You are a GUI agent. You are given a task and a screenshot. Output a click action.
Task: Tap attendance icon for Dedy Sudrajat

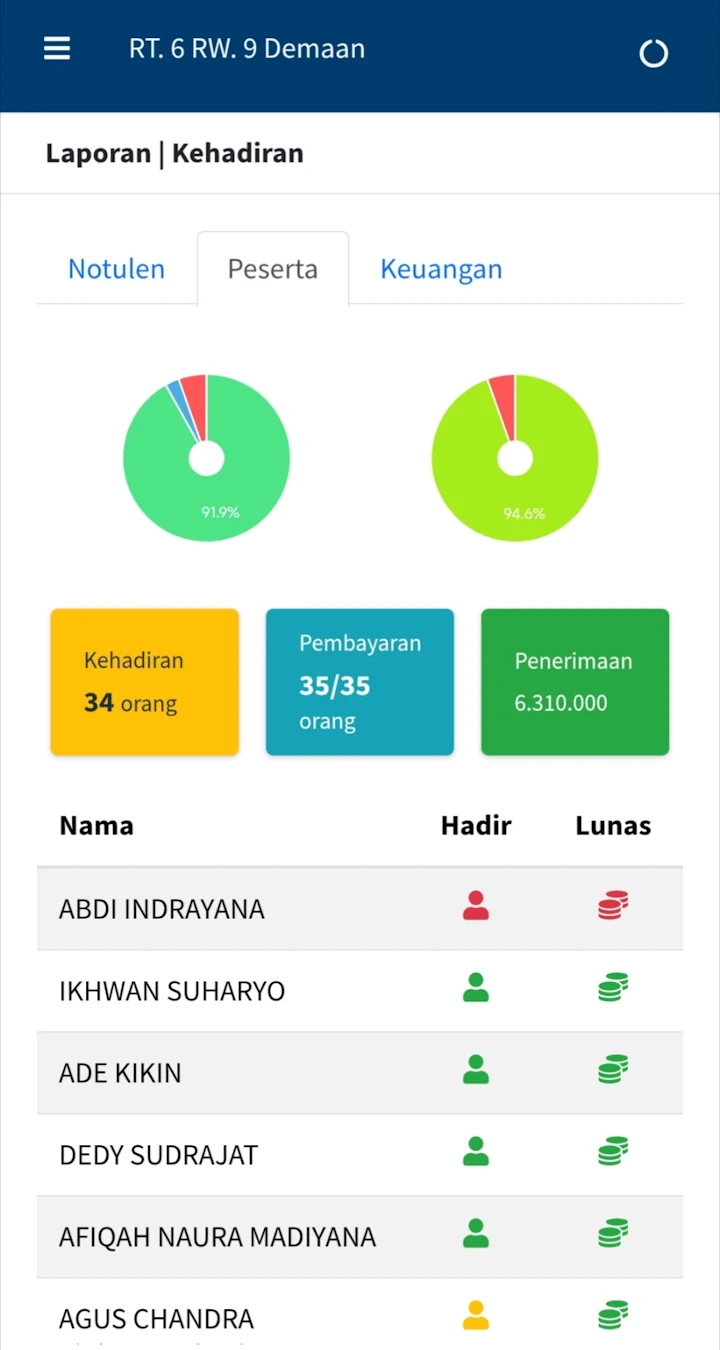pyautogui.click(x=476, y=1153)
